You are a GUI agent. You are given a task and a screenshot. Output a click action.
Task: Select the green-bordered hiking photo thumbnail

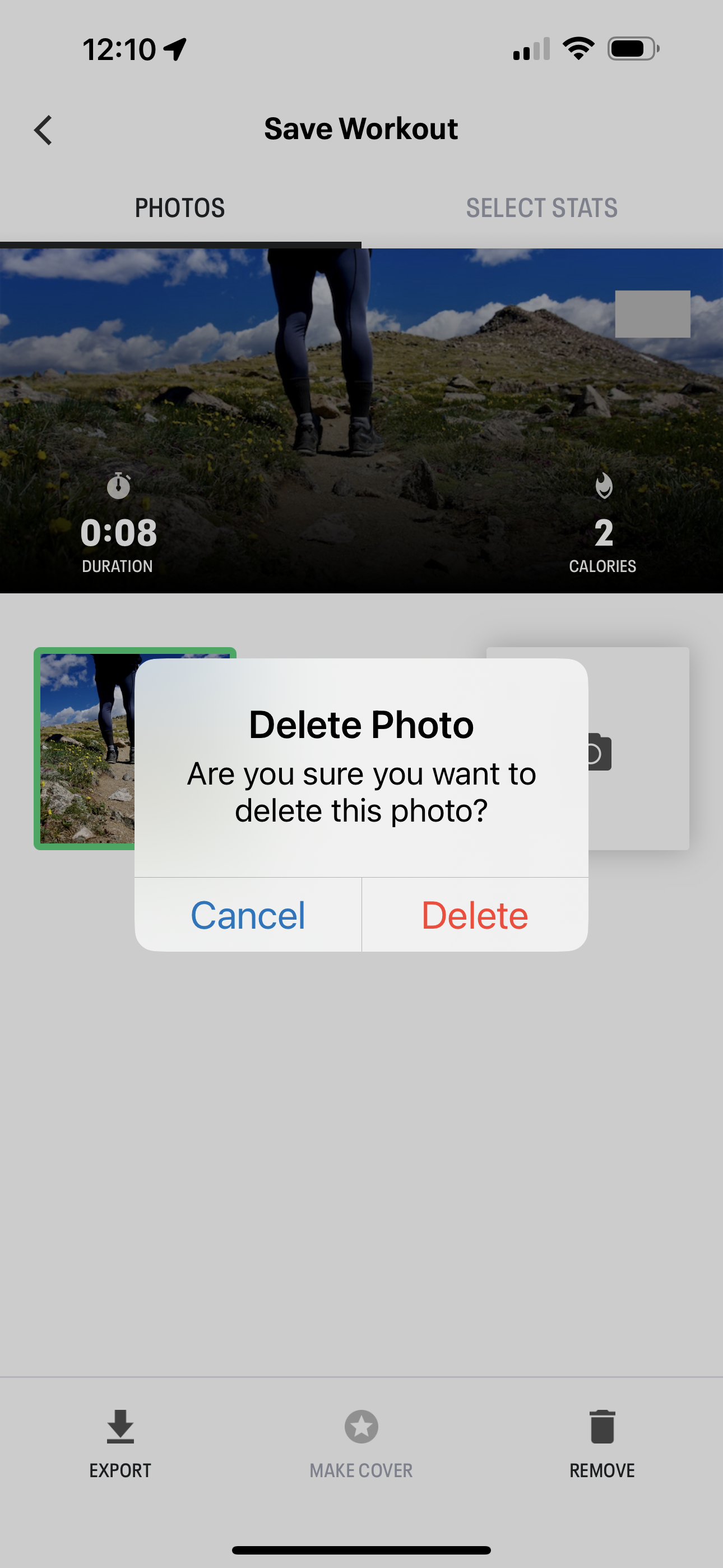[x=85, y=749]
